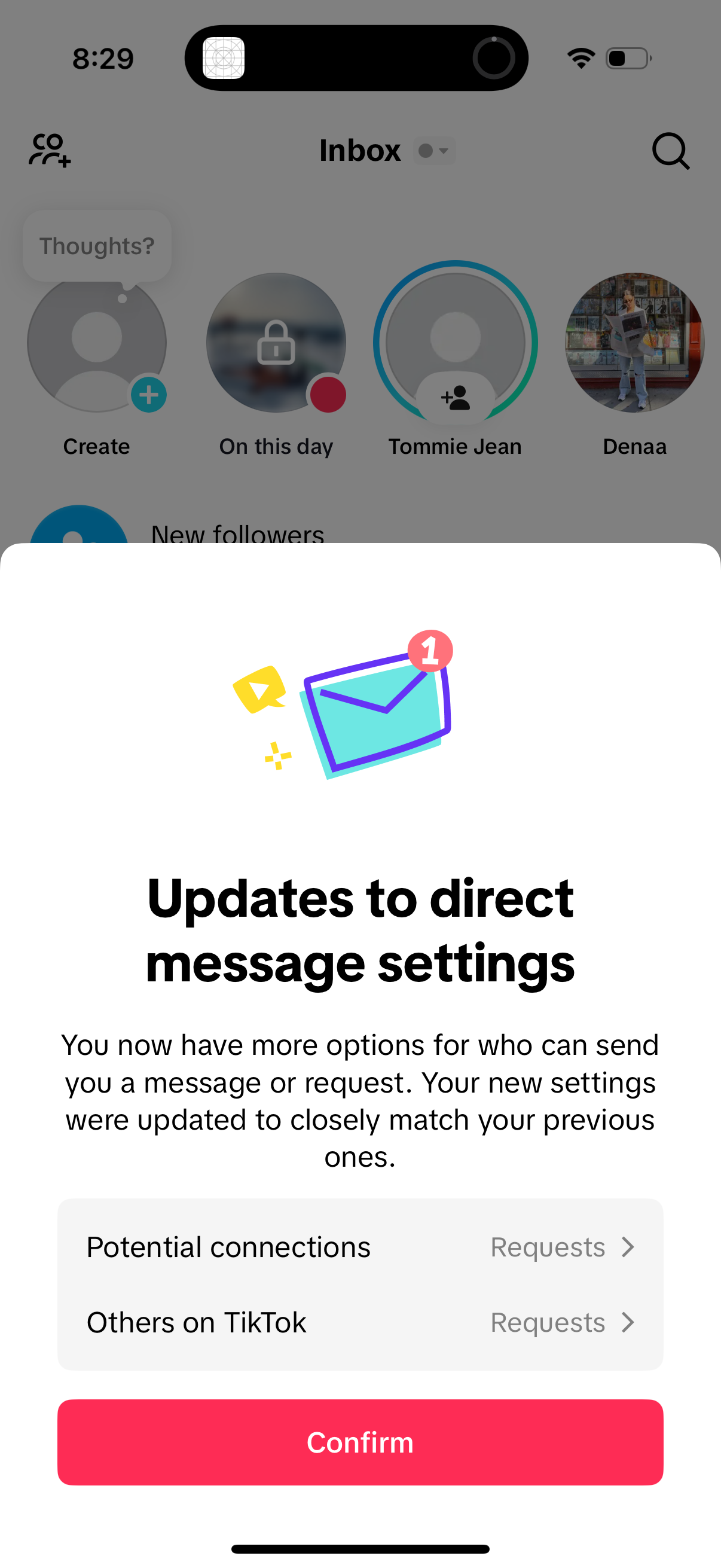This screenshot has width=721, height=1568.
Task: Open Denaa's story avatar
Action: pyautogui.click(x=634, y=343)
